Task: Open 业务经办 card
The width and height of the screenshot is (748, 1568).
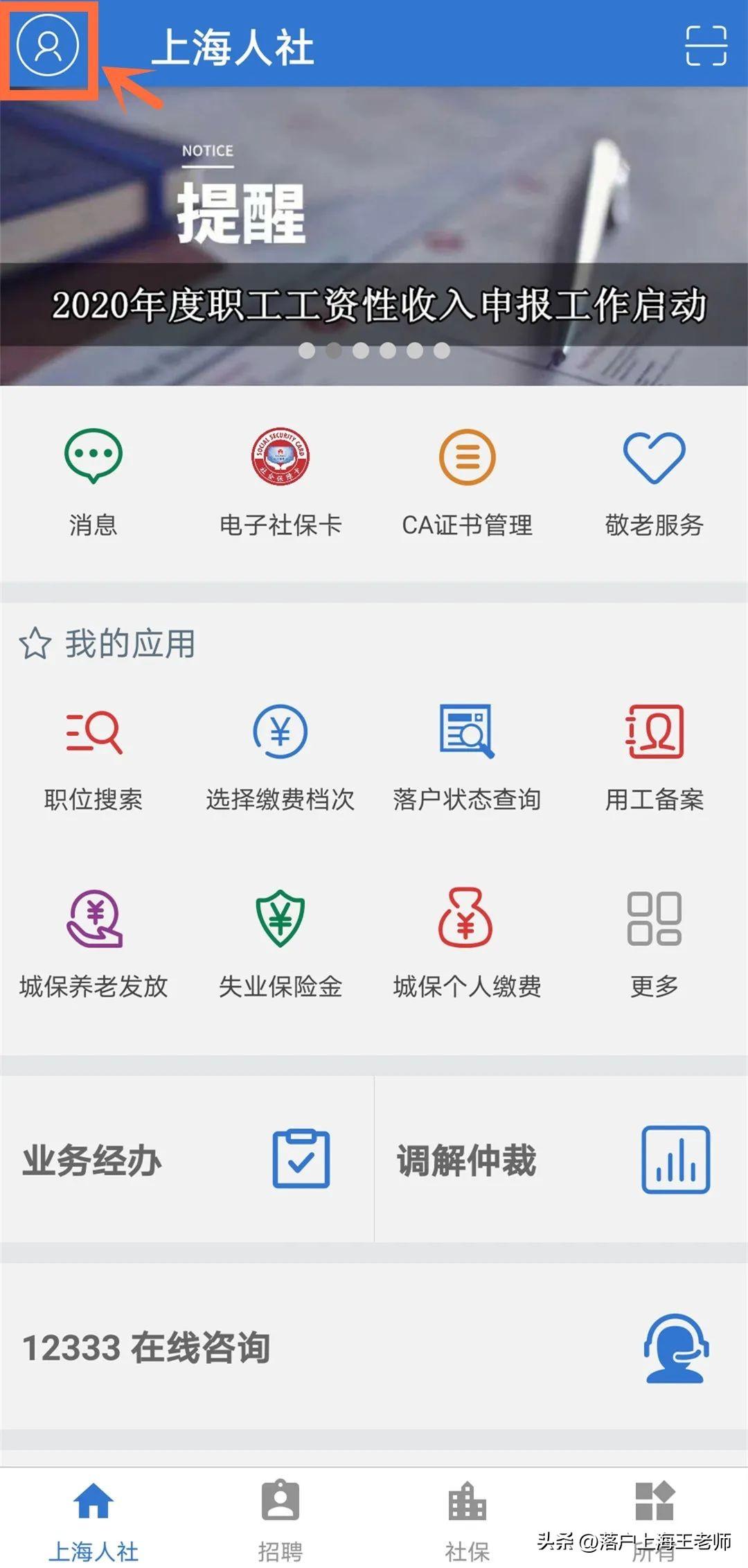Action: (x=187, y=1160)
